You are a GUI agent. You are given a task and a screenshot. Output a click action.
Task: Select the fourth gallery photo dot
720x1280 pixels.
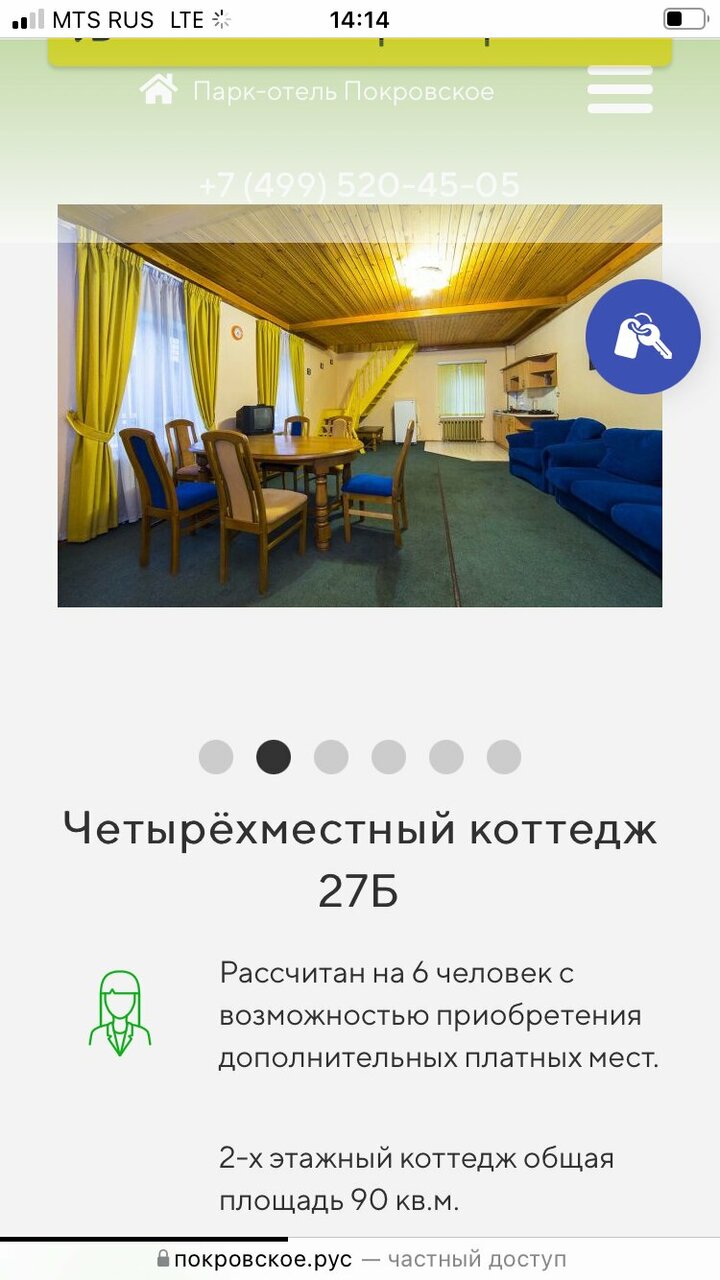(x=389, y=757)
